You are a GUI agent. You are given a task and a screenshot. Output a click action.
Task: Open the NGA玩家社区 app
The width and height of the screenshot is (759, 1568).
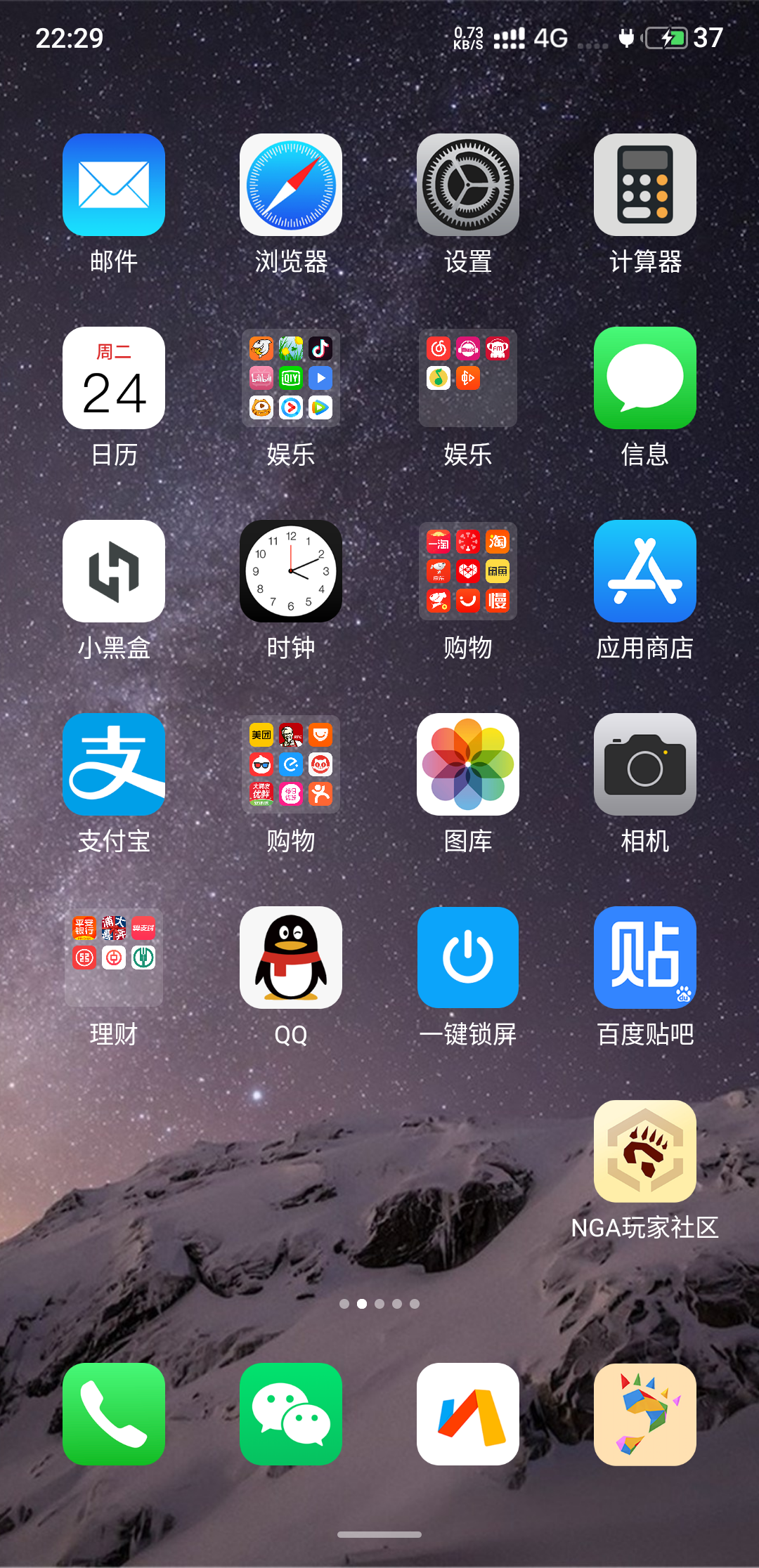pyautogui.click(x=644, y=1152)
